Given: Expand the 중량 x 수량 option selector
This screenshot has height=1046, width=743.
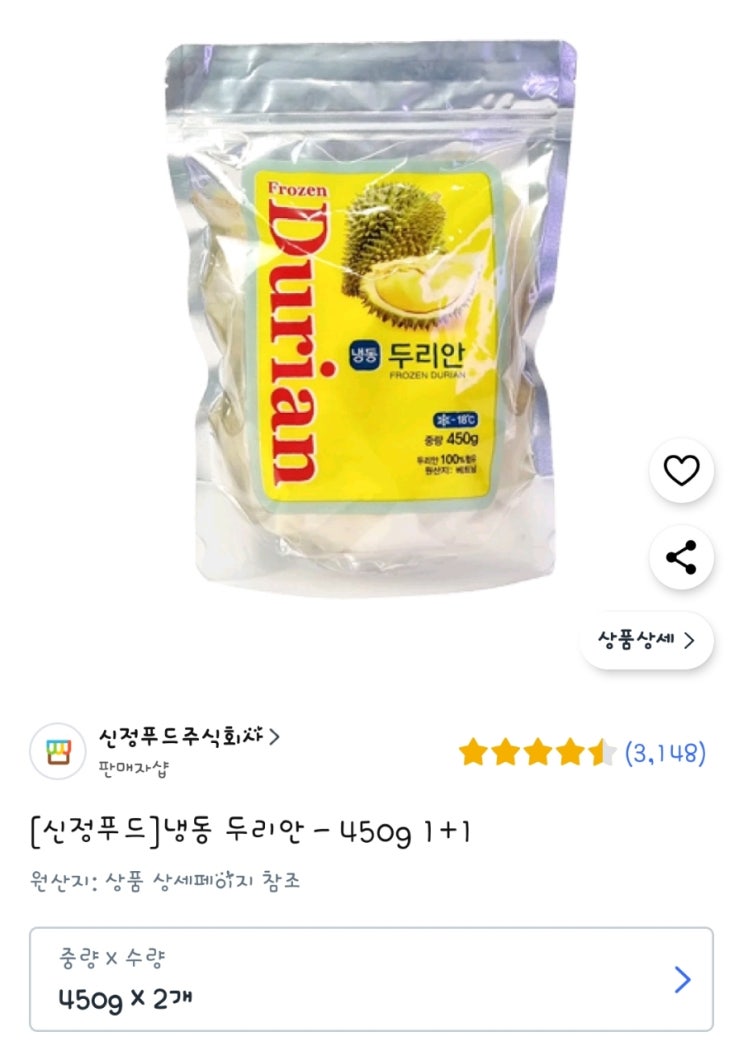Looking at the screenshot, I should point(371,979).
